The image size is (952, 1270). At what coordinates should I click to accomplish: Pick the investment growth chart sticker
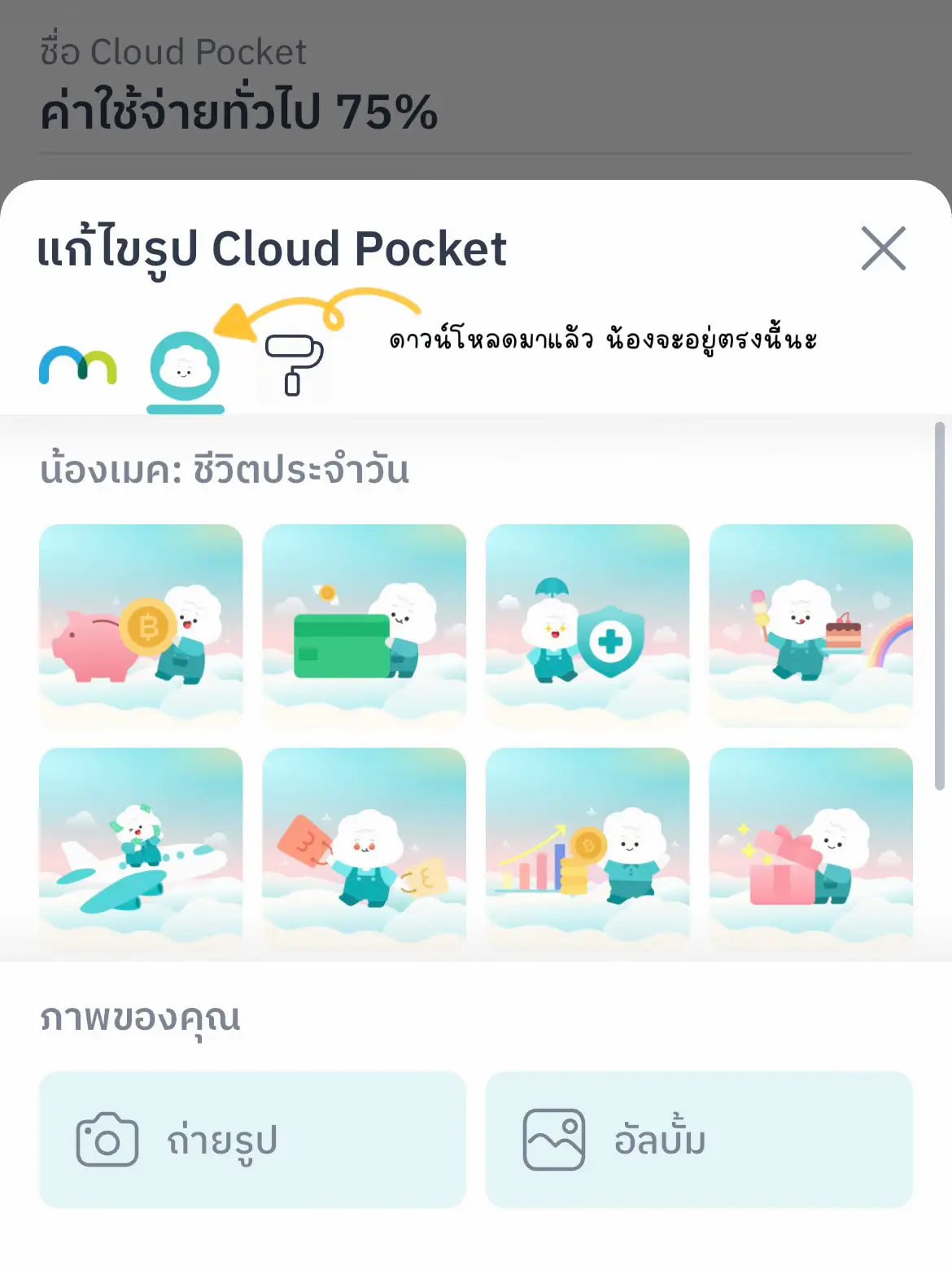tap(587, 847)
